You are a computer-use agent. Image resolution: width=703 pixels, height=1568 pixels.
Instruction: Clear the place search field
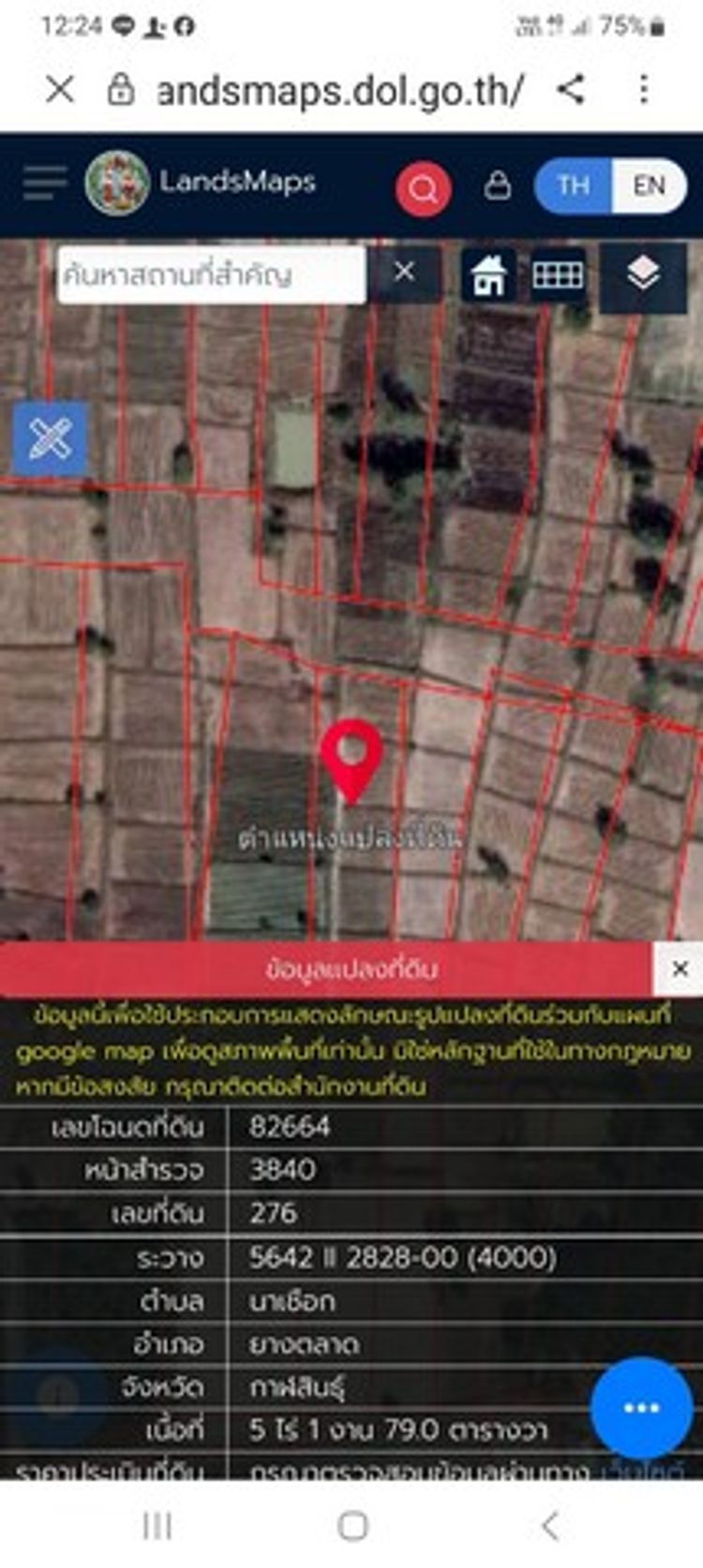[404, 273]
